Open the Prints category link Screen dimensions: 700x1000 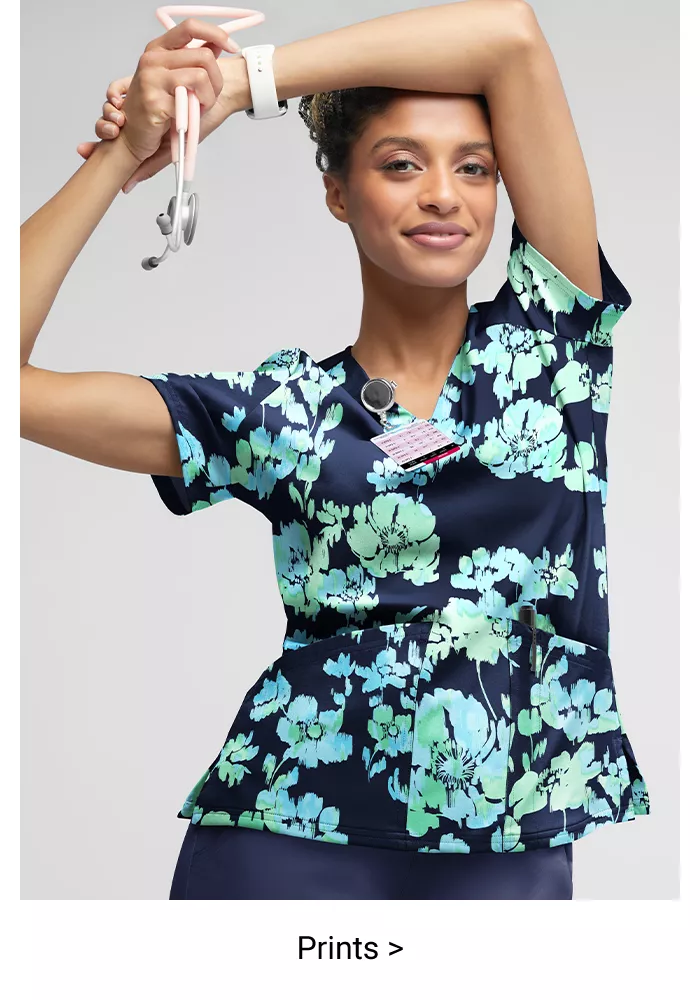pyautogui.click(x=350, y=947)
